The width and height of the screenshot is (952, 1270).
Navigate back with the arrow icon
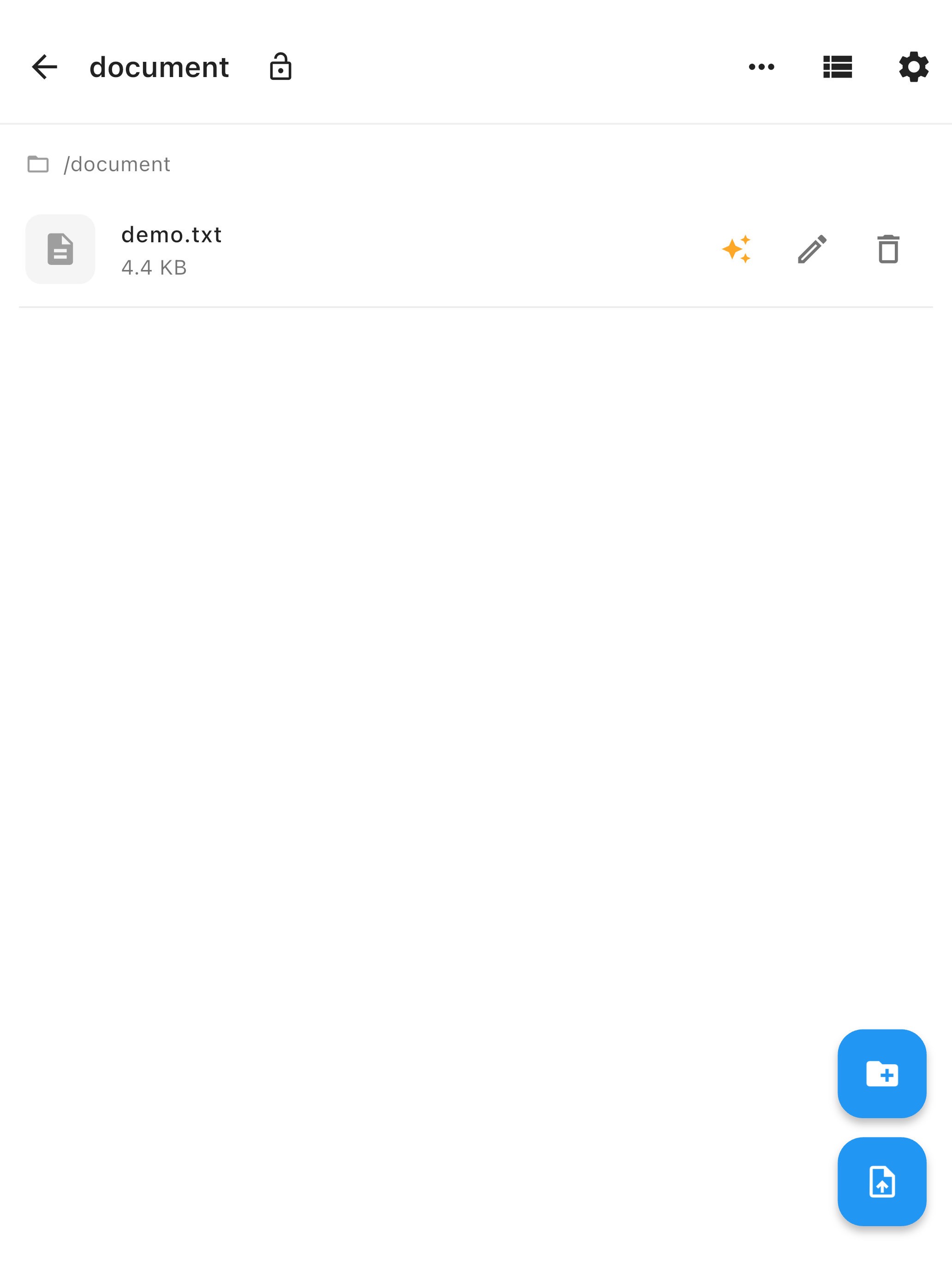coord(45,66)
